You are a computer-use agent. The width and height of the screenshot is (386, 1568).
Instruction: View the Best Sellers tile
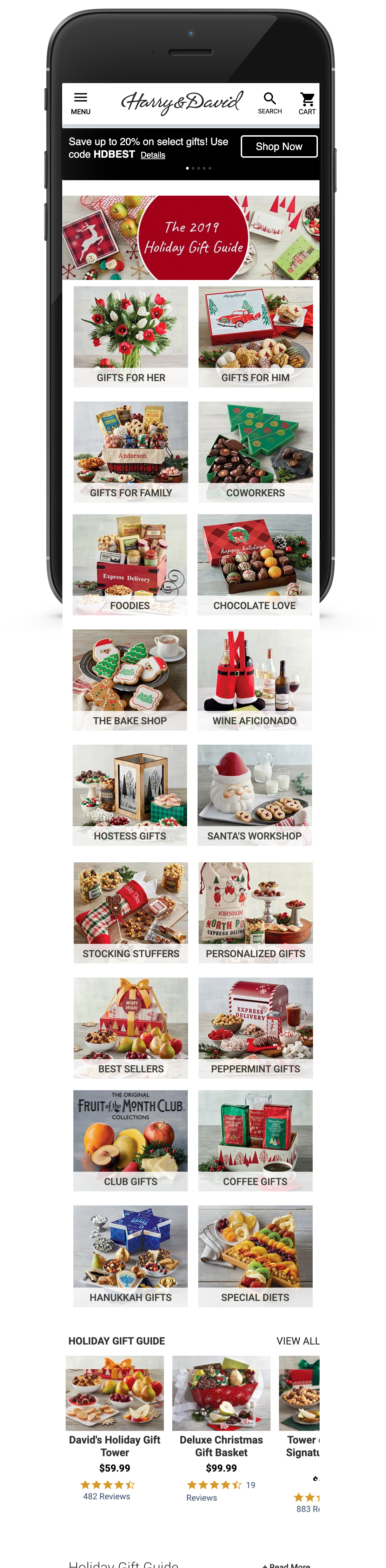[131, 1027]
